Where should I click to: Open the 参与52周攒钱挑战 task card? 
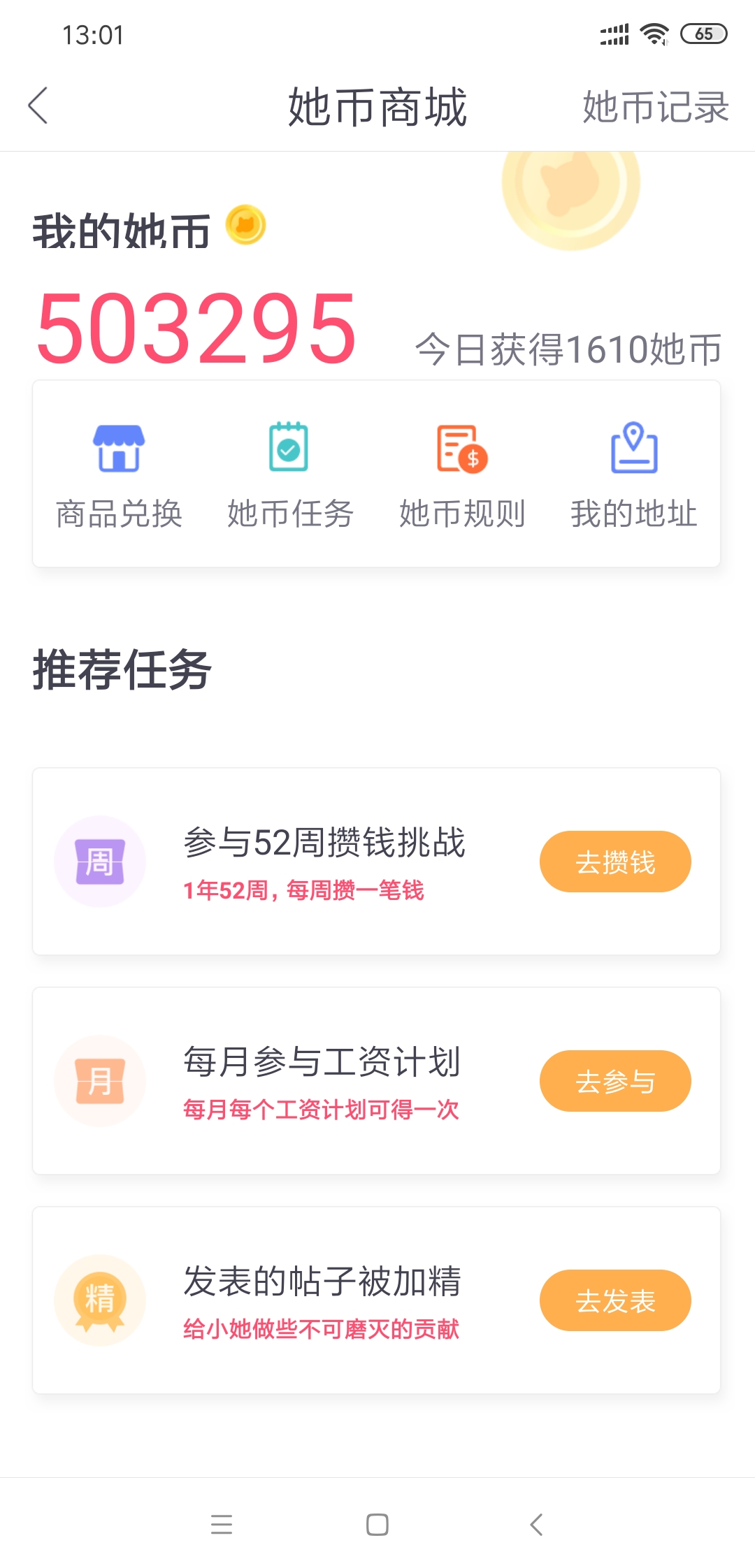pyautogui.click(x=376, y=862)
